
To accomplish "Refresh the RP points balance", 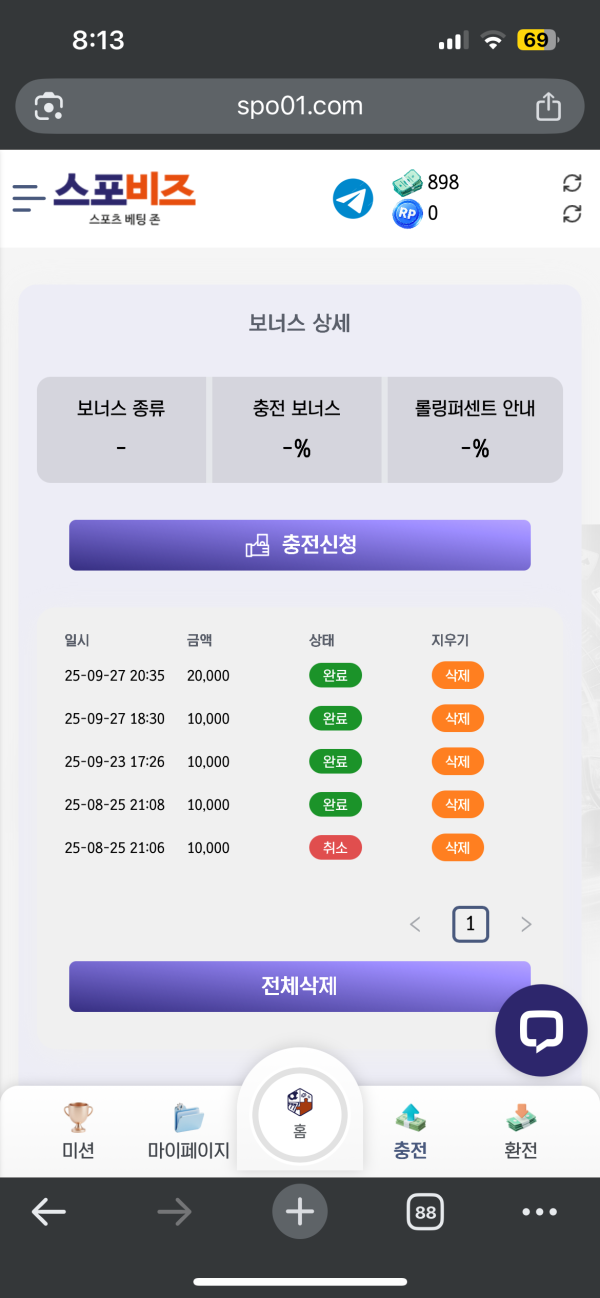I will [x=572, y=213].
